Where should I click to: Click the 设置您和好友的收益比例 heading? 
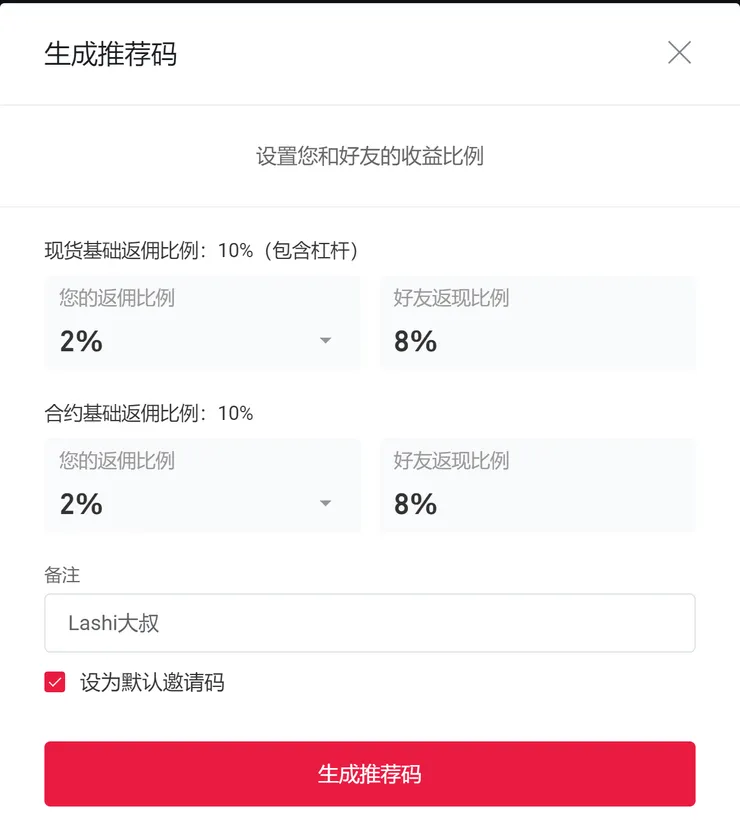370,156
